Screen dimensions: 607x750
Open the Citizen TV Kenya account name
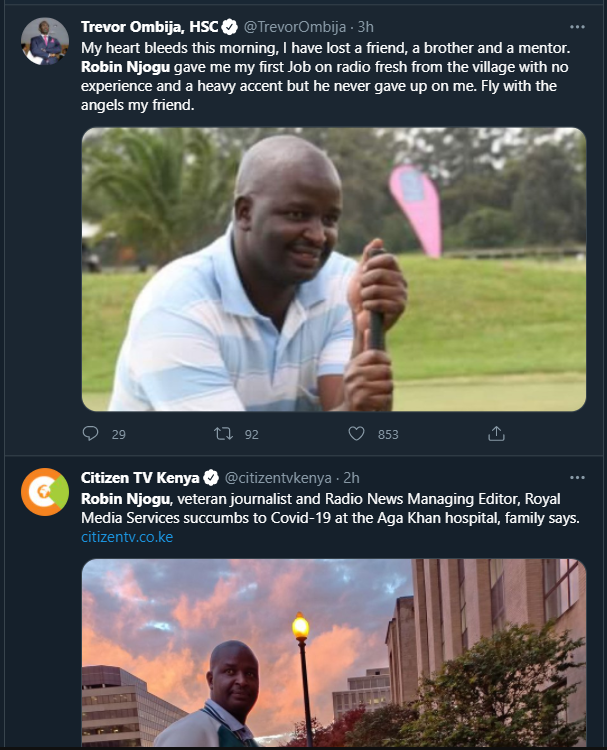click(140, 477)
